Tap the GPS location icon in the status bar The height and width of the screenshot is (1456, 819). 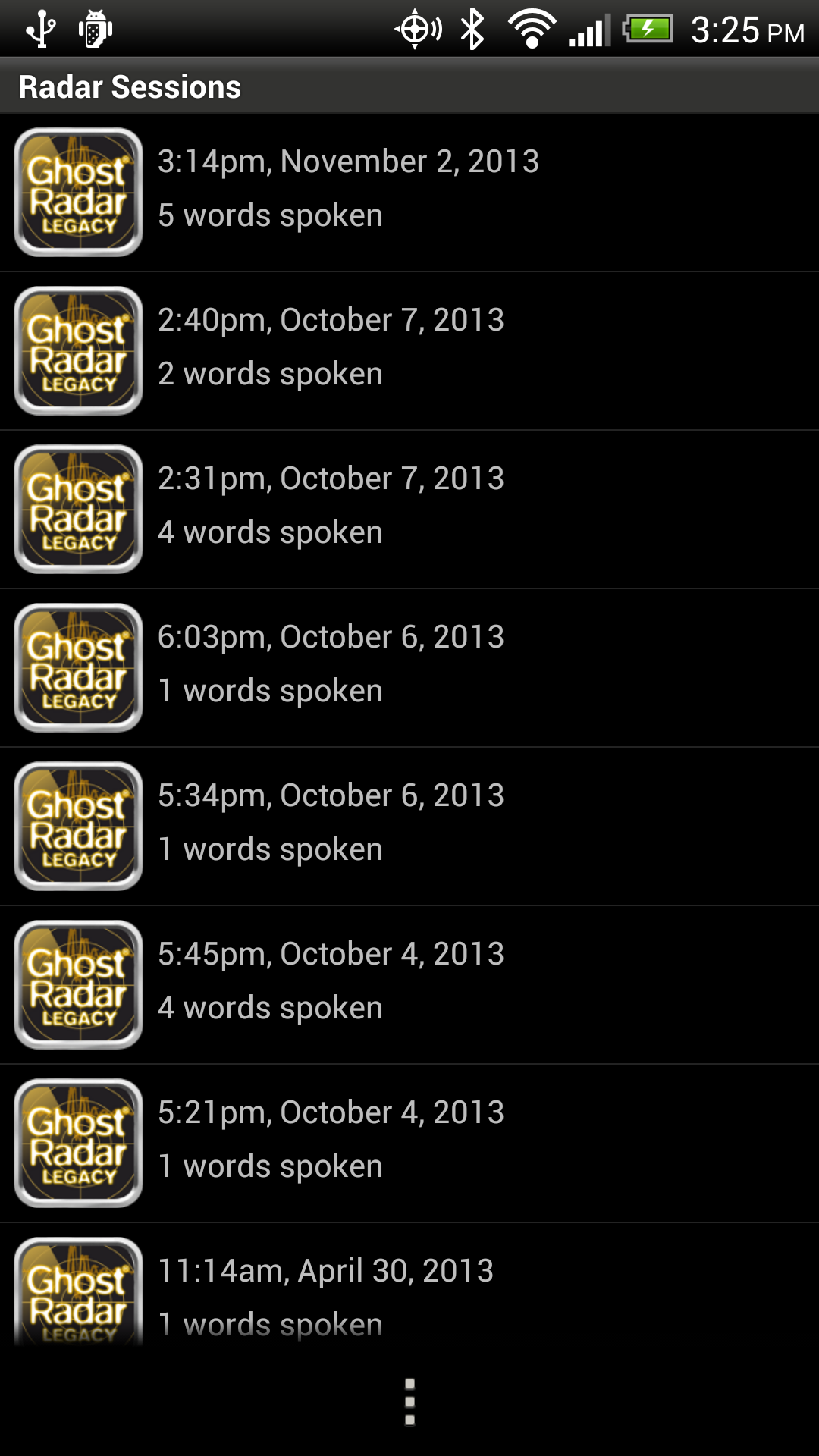416,29
